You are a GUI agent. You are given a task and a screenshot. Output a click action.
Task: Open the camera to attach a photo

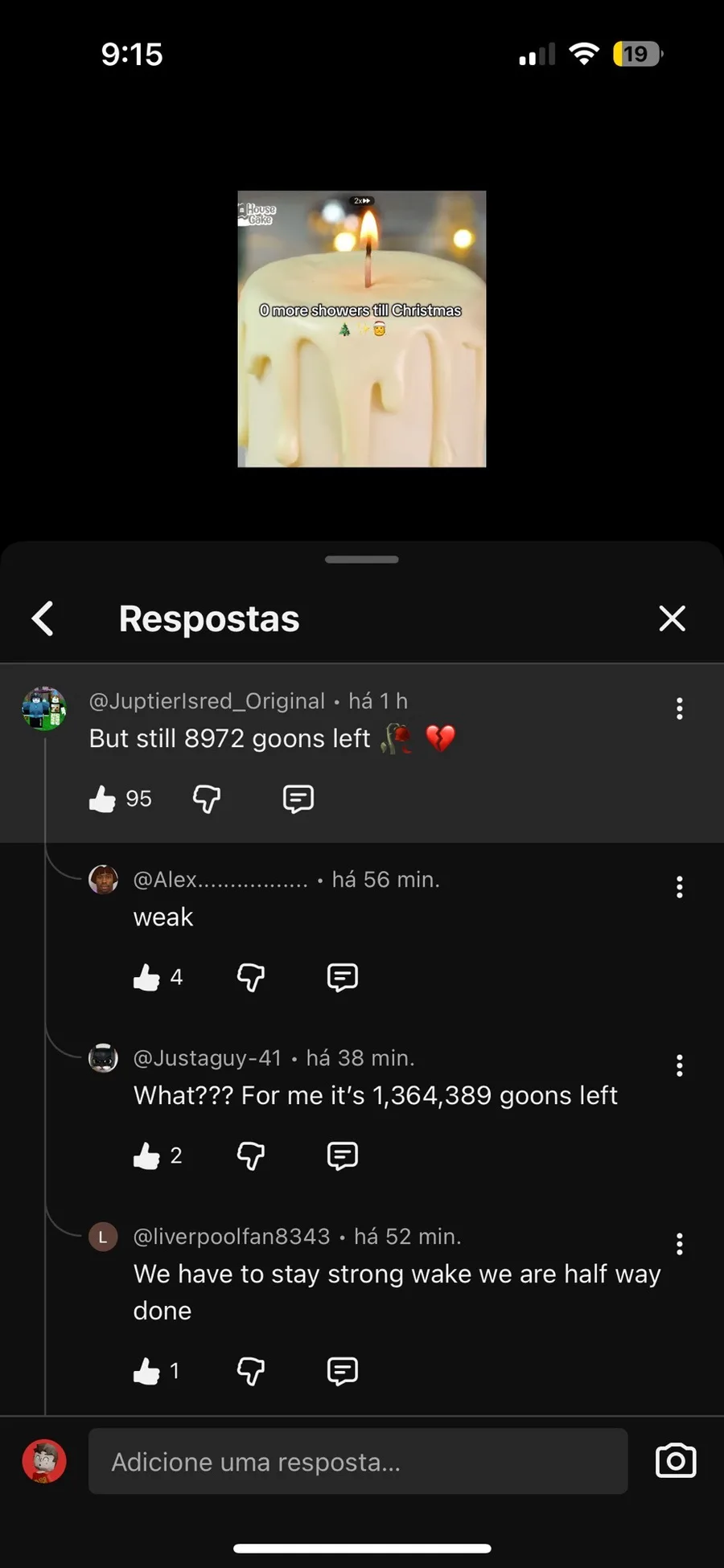[x=676, y=1461]
